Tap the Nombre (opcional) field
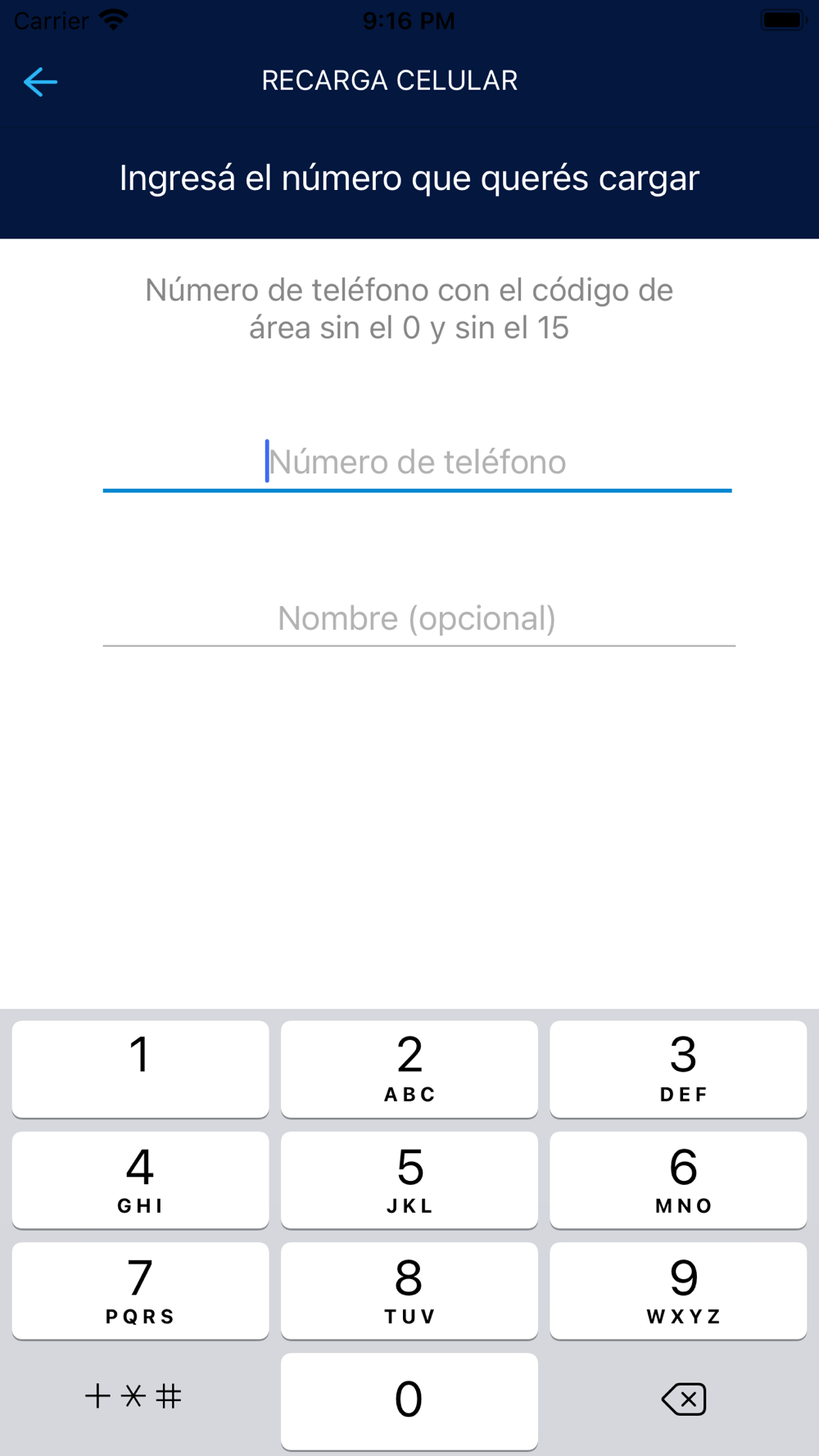This screenshot has width=819, height=1456. tap(419, 619)
